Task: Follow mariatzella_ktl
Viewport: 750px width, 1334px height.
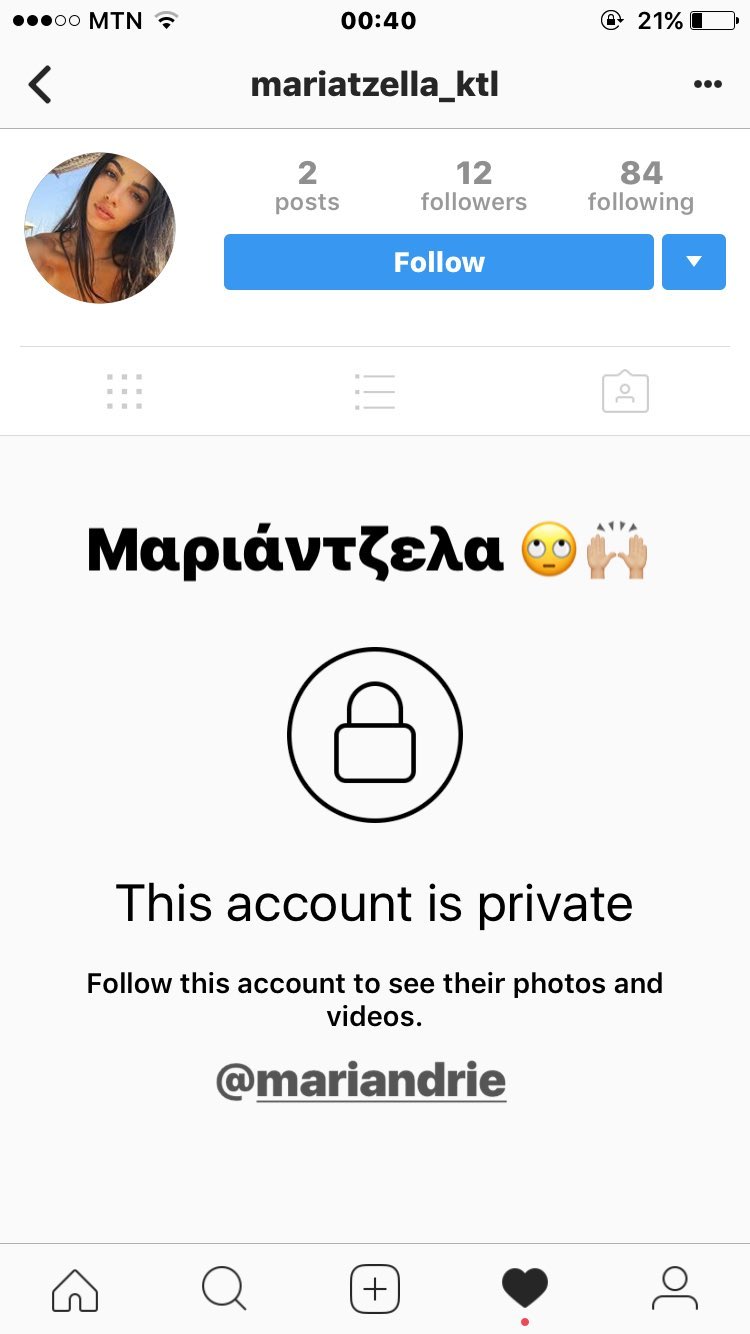Action: (438, 262)
